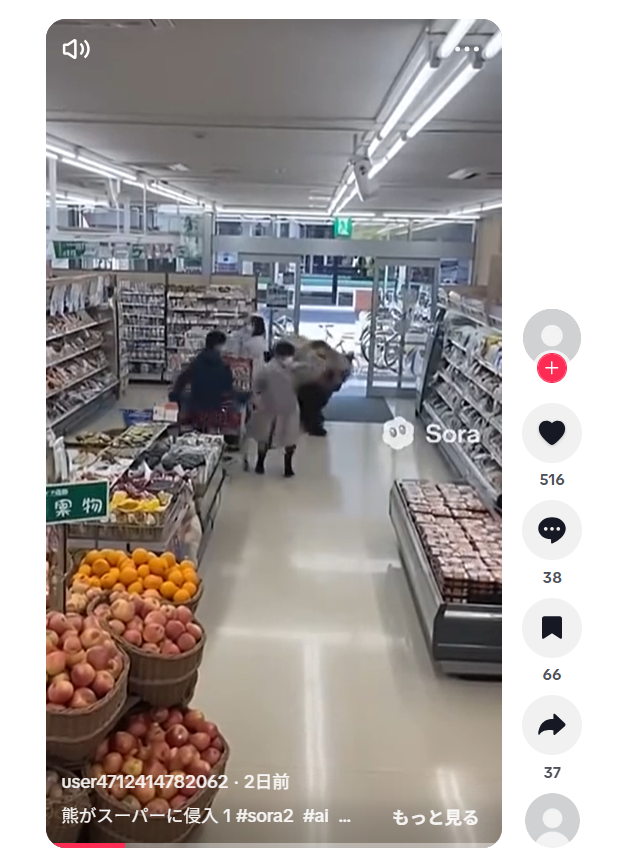Screen dimensions: 626x865
Task: Bookmark this video
Action: (x=552, y=627)
